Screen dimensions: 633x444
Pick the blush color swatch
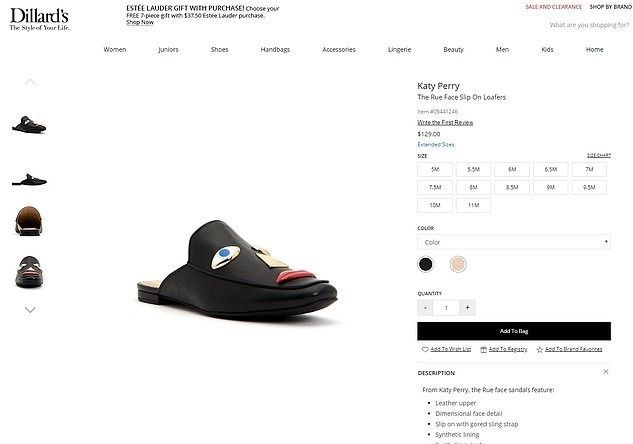coord(457,265)
